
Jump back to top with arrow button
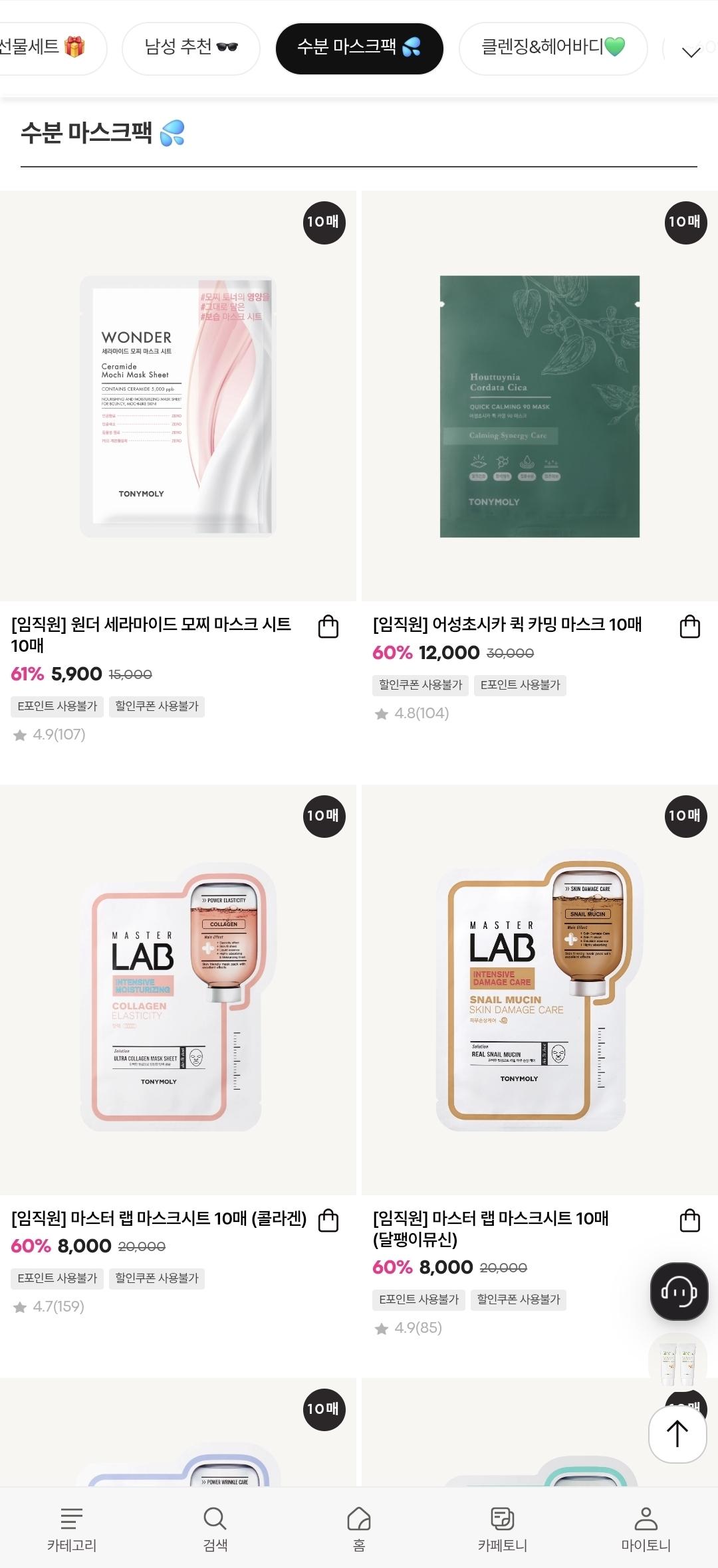pyautogui.click(x=677, y=1434)
